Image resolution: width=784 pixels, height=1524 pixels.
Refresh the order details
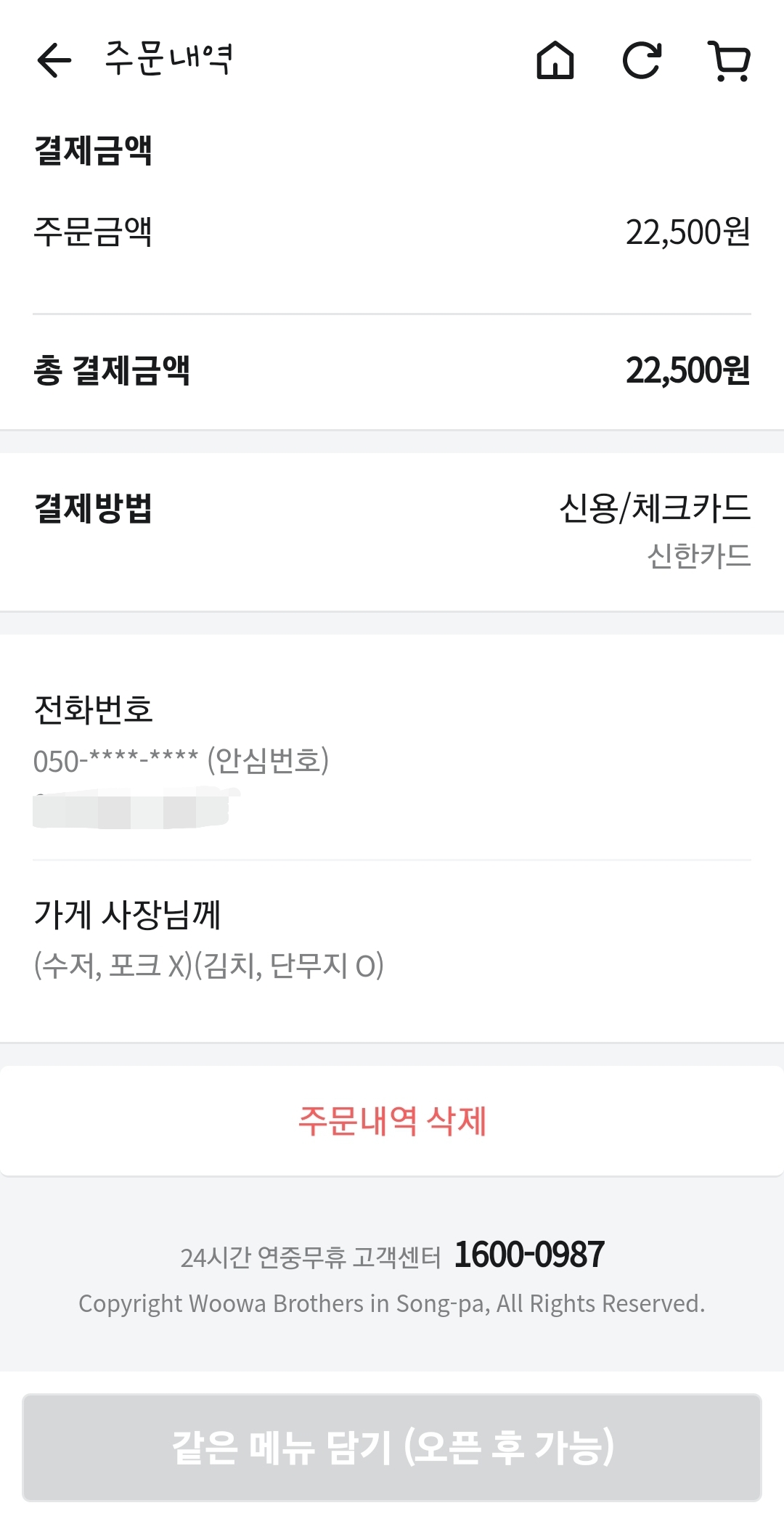click(642, 60)
